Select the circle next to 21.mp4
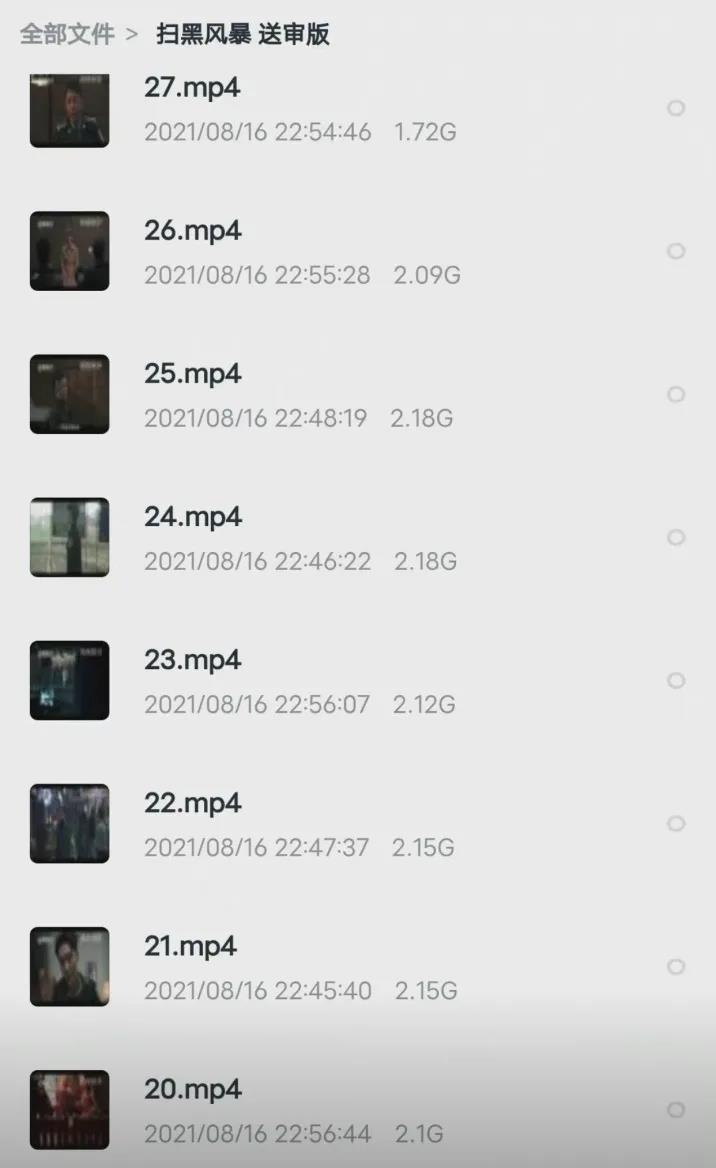 click(x=676, y=966)
